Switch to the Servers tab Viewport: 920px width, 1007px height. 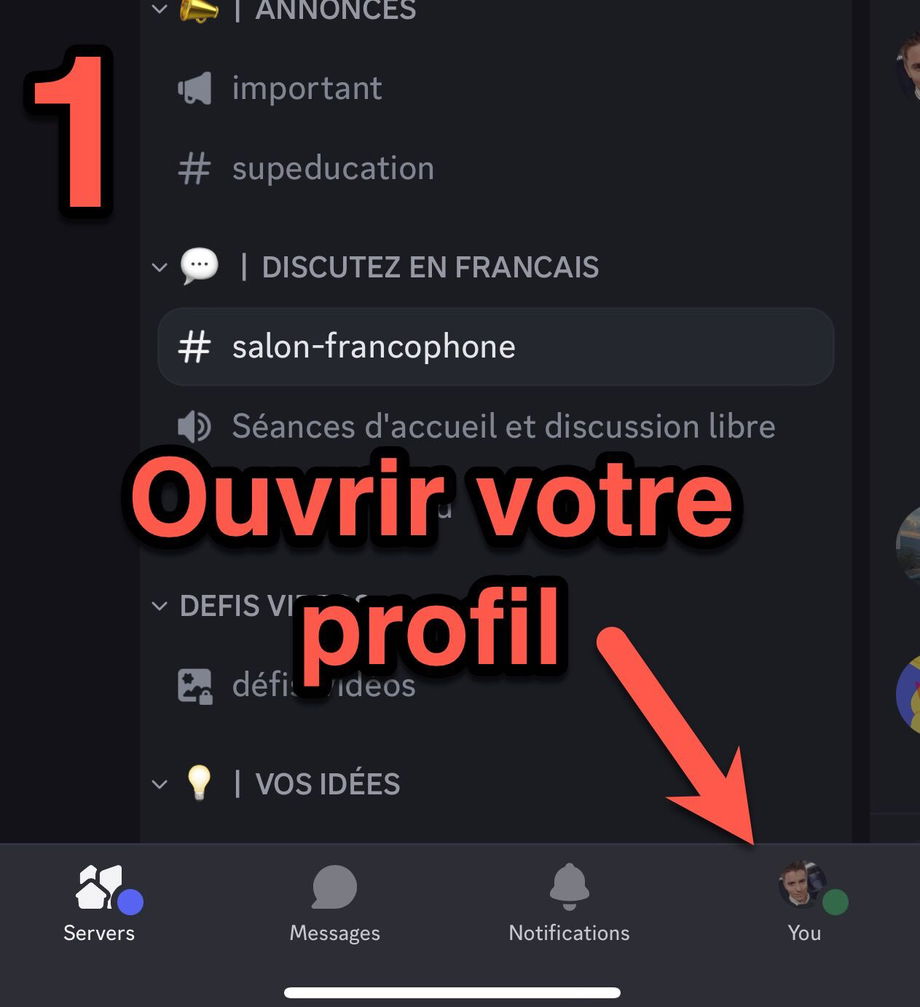99,904
